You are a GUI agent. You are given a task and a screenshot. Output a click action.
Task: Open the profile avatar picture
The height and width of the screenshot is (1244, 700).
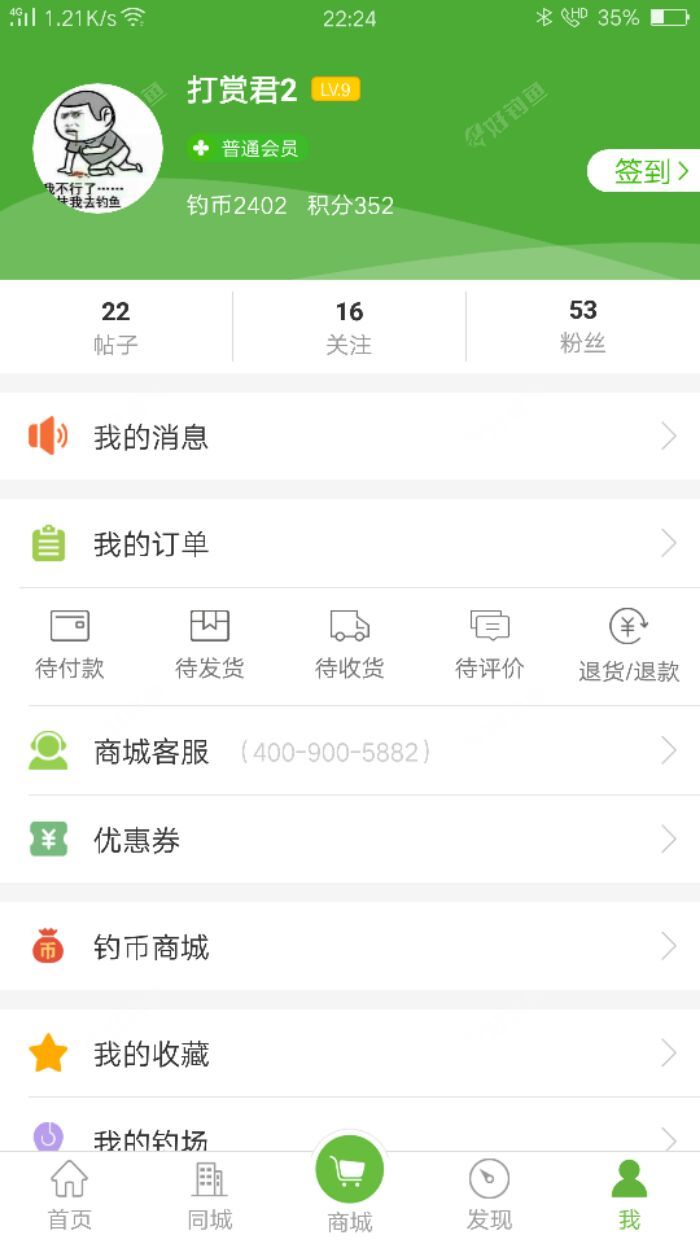tap(98, 149)
